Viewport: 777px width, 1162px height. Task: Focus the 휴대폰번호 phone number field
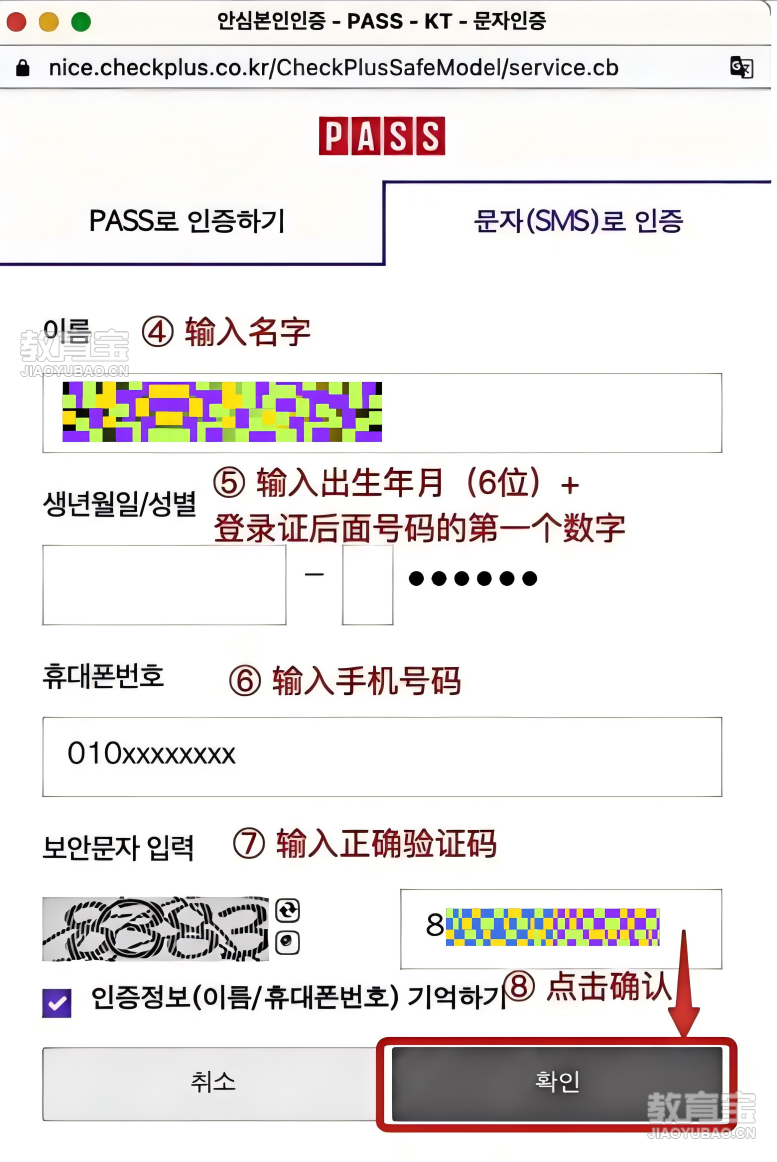380,756
